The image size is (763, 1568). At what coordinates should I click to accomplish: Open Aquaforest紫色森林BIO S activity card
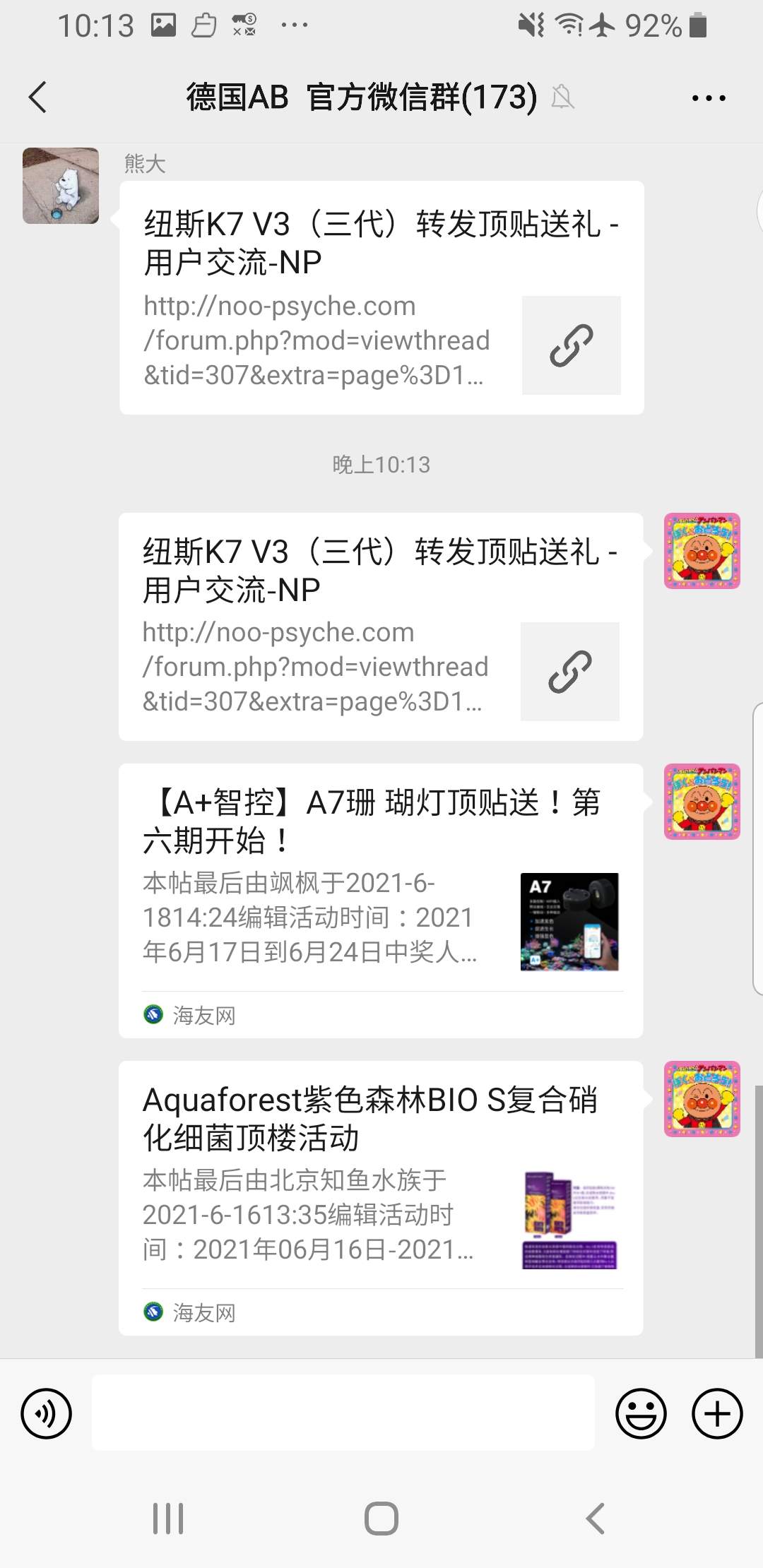(x=380, y=1197)
